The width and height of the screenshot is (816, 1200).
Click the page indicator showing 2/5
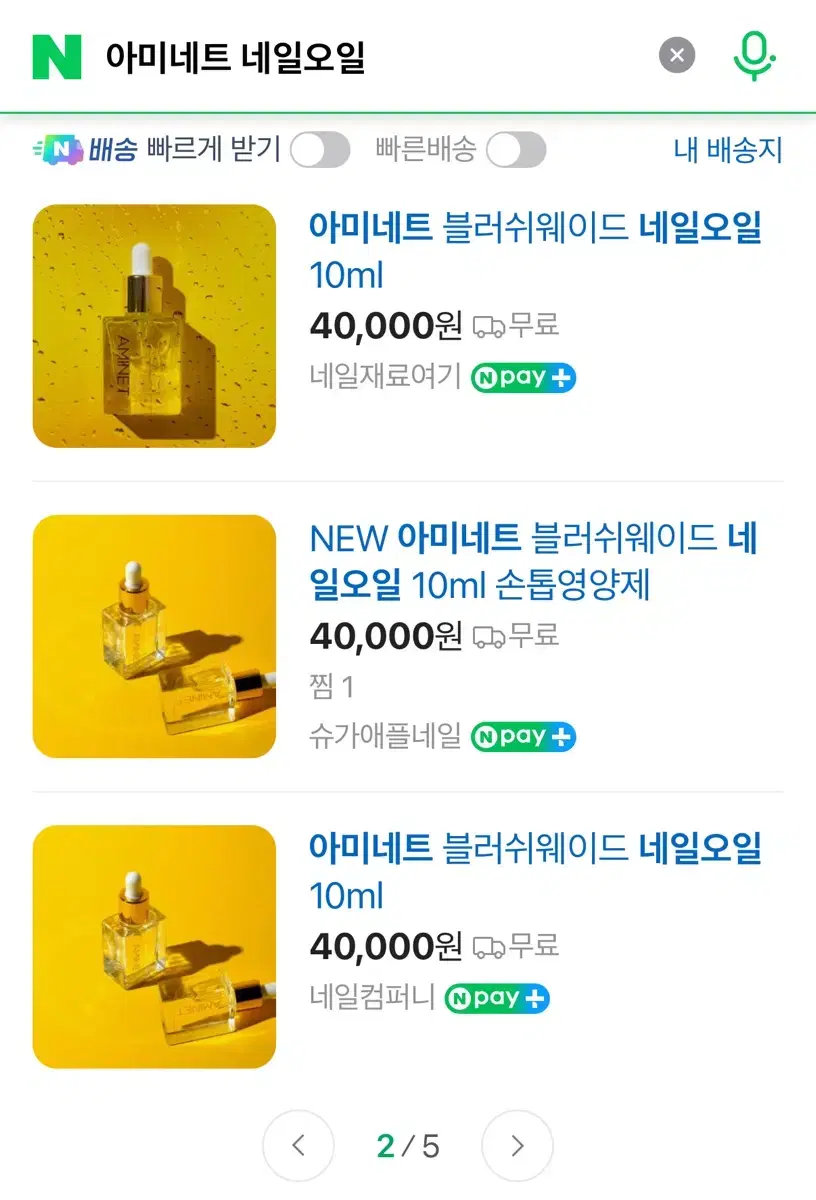pyautogui.click(x=408, y=1146)
